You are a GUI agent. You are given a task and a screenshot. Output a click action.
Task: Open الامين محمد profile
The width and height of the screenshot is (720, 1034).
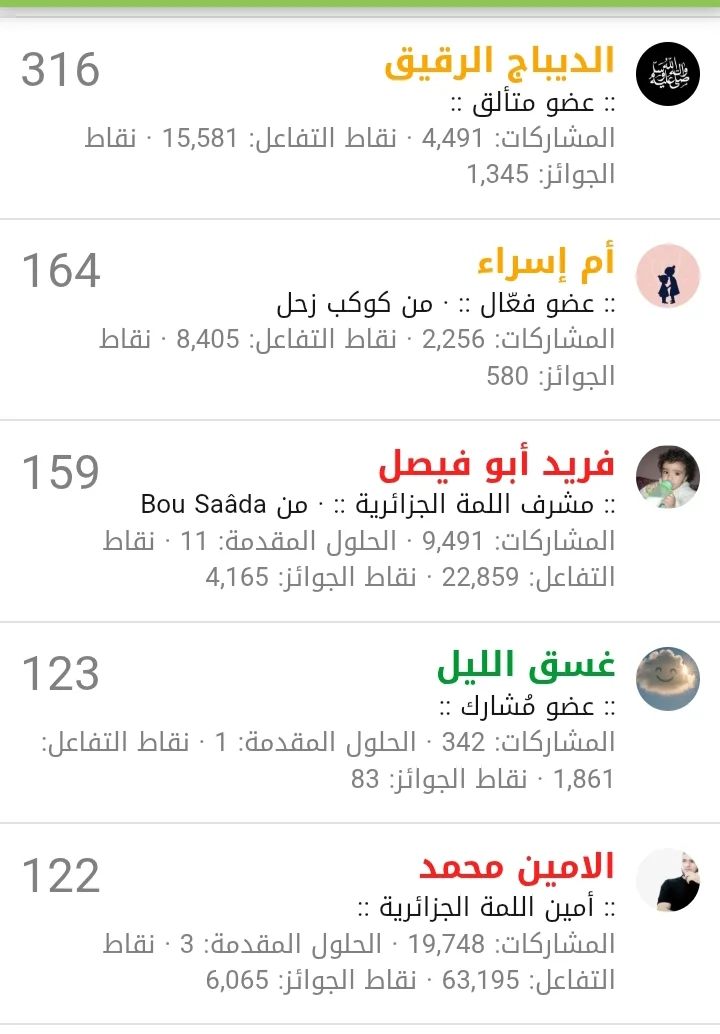tap(517, 867)
